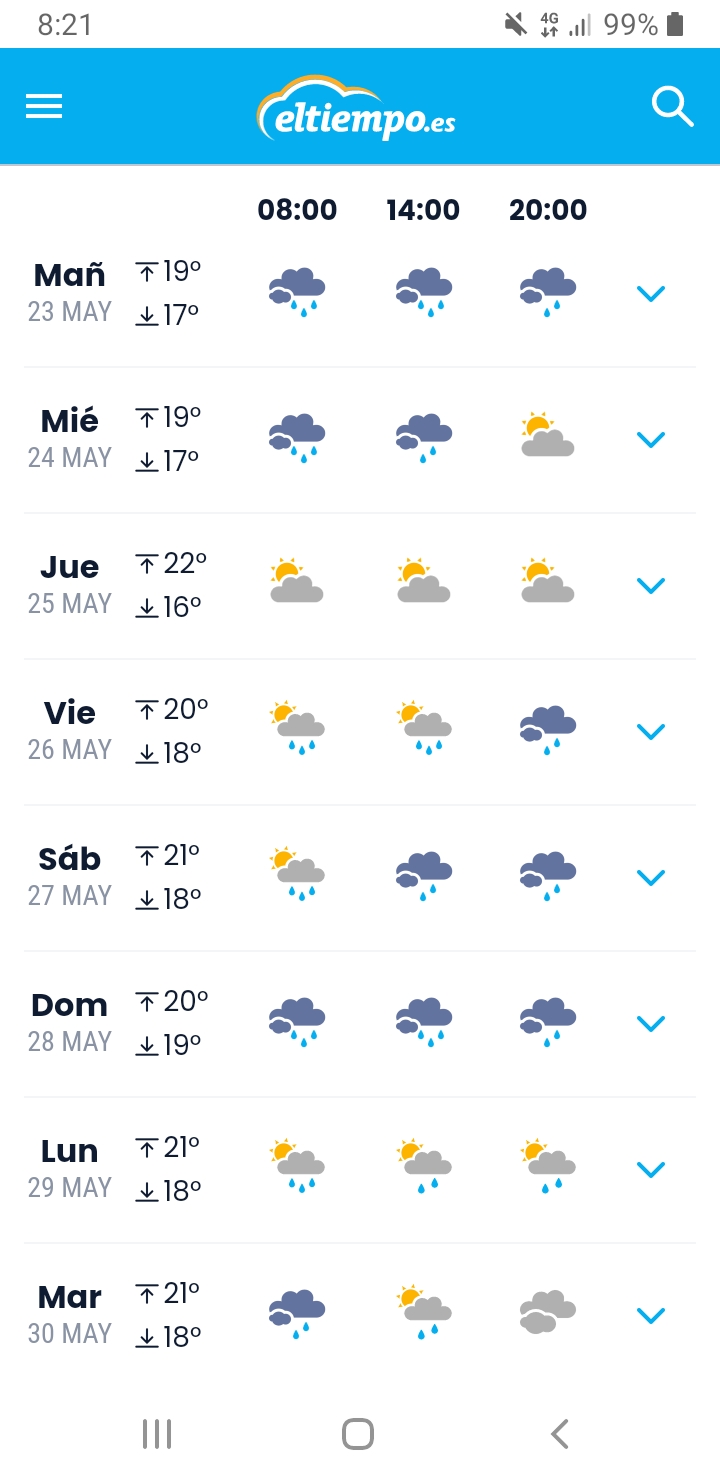This screenshot has width=720, height=1480.
Task: Expand the Vie 26 MAY forecast
Action: [x=651, y=732]
